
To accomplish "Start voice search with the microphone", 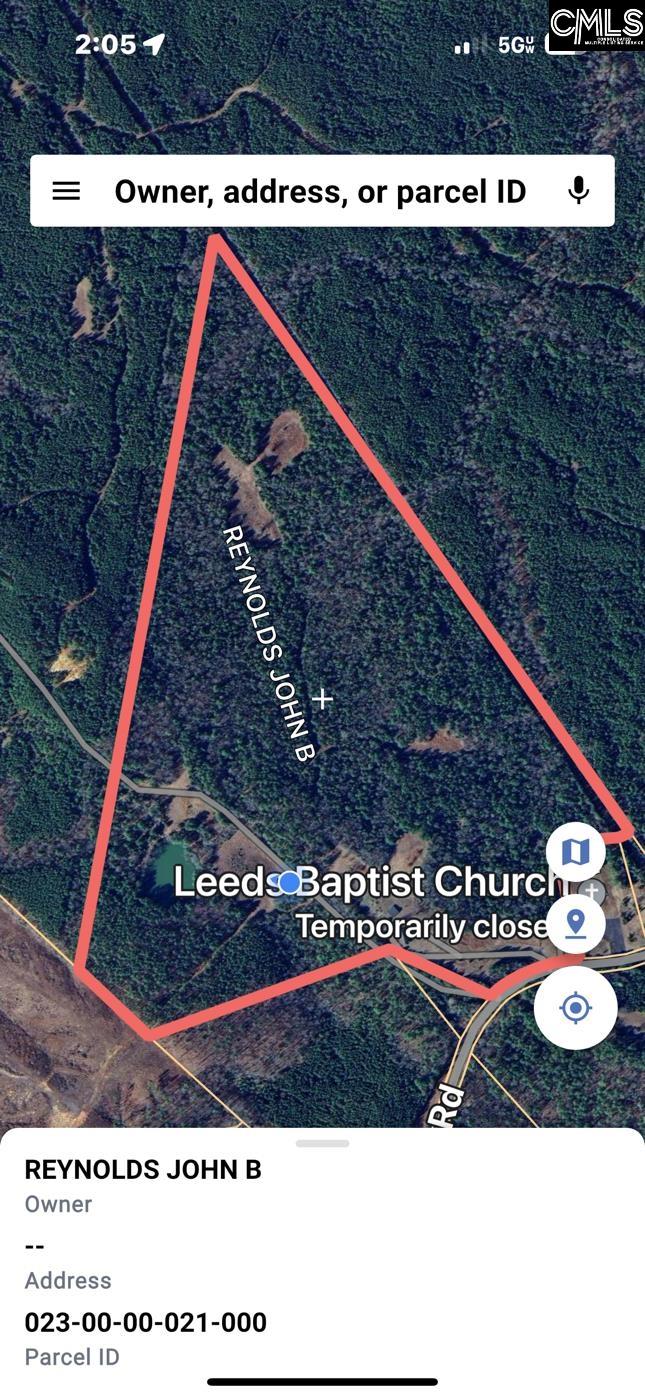I will (x=578, y=191).
